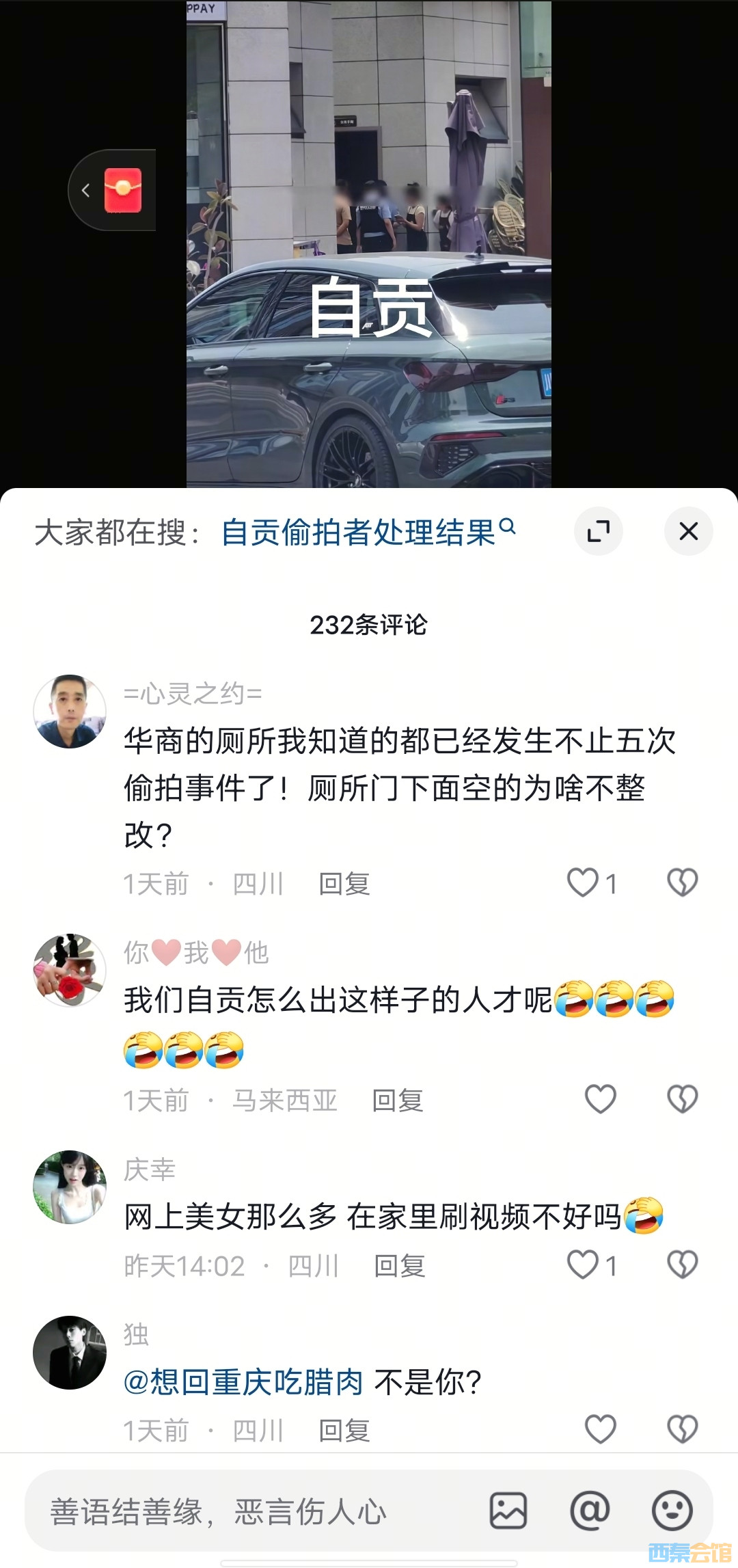Open the emoji picker

pos(672,1511)
